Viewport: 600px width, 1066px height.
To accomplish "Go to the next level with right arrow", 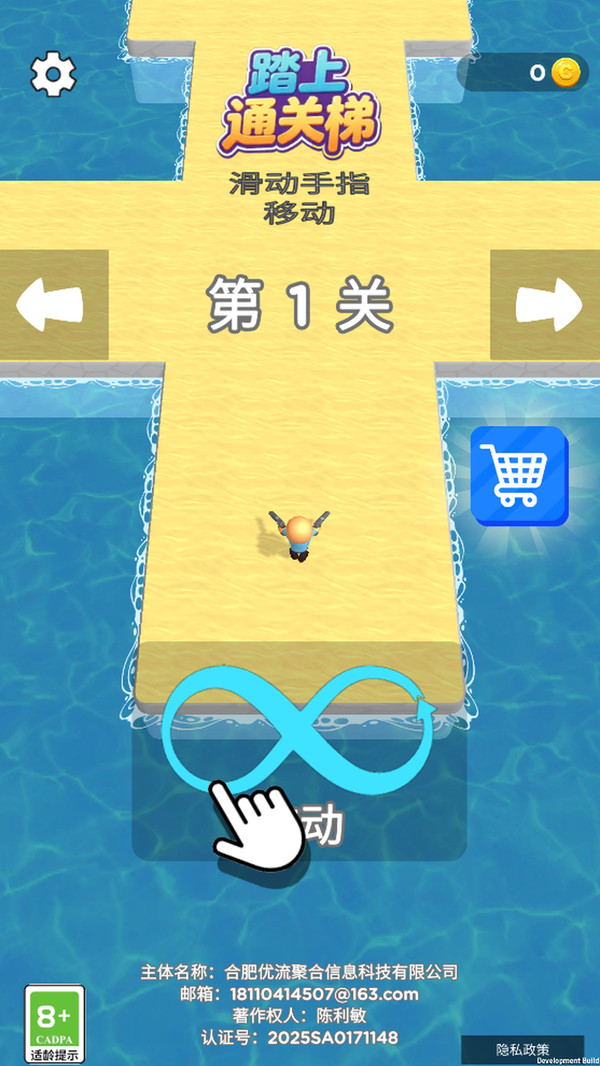I will click(x=545, y=305).
